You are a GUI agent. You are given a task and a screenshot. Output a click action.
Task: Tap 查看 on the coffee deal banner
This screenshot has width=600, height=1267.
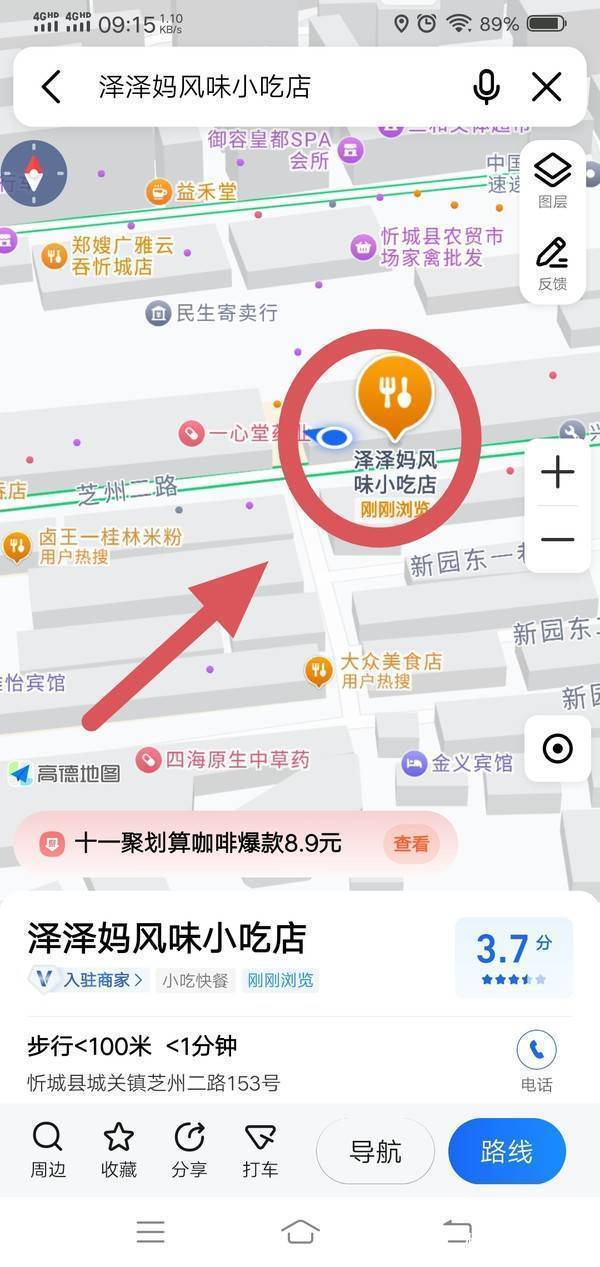[411, 844]
